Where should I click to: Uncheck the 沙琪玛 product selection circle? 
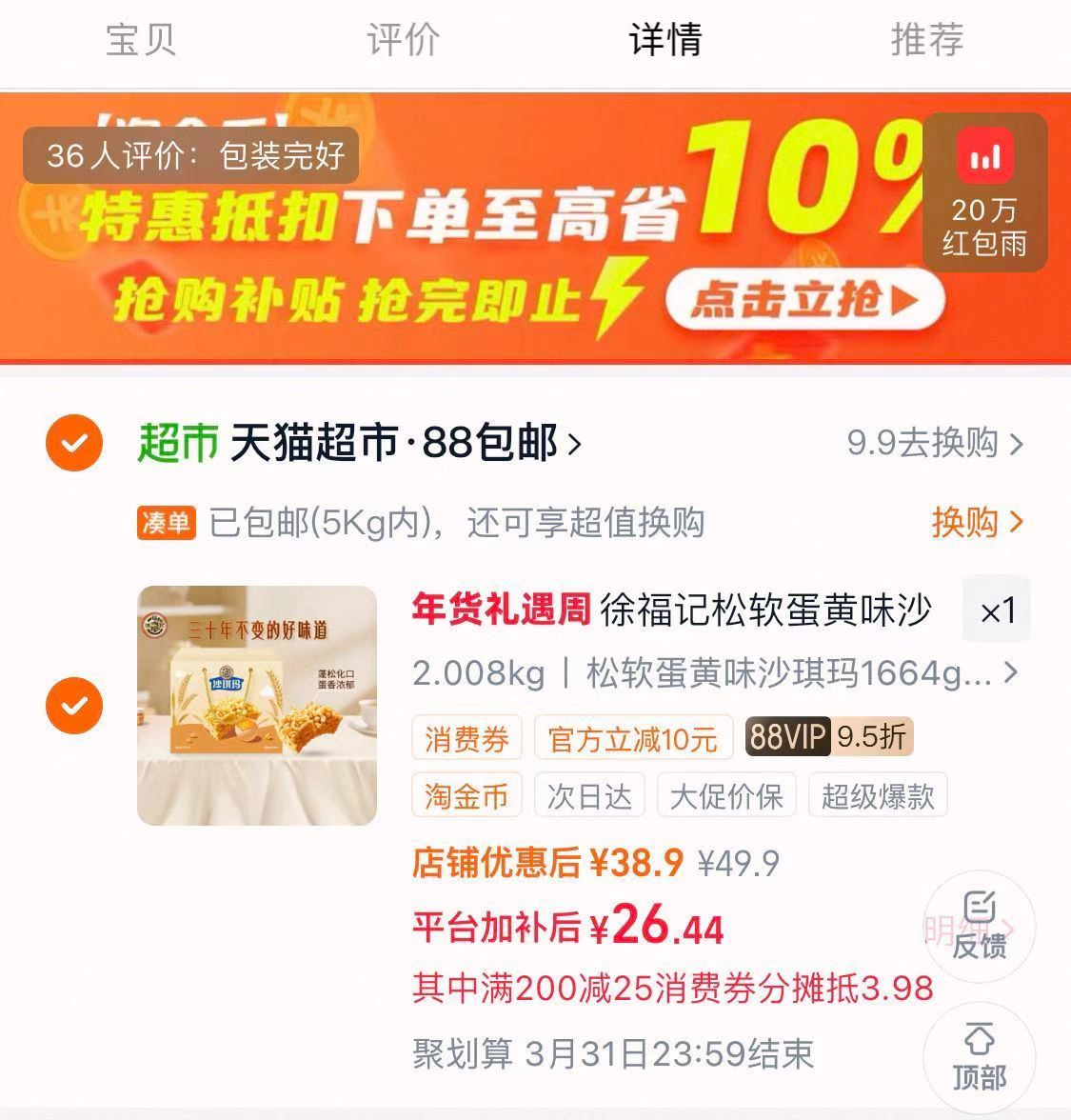[x=72, y=706]
